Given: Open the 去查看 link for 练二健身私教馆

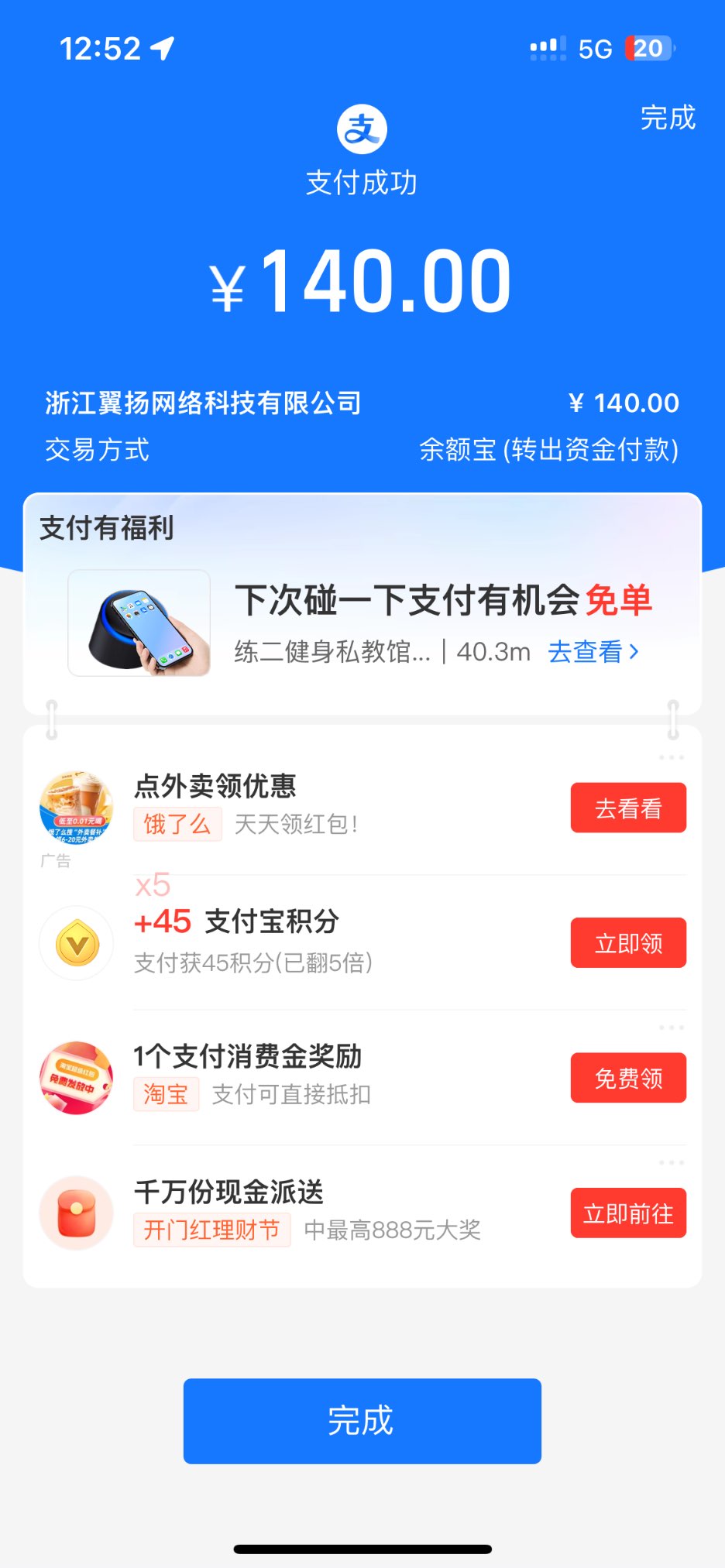Looking at the screenshot, I should pyautogui.click(x=593, y=652).
